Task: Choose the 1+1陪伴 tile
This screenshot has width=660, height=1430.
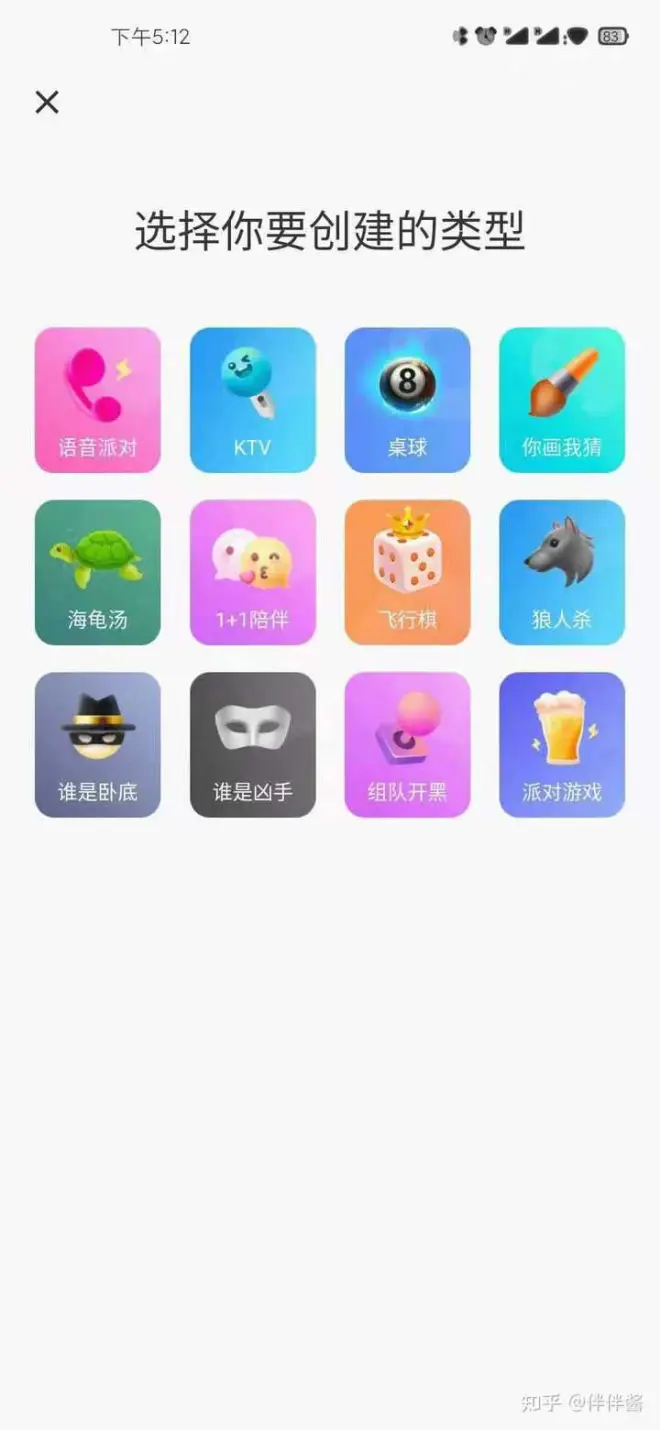Action: click(x=253, y=572)
